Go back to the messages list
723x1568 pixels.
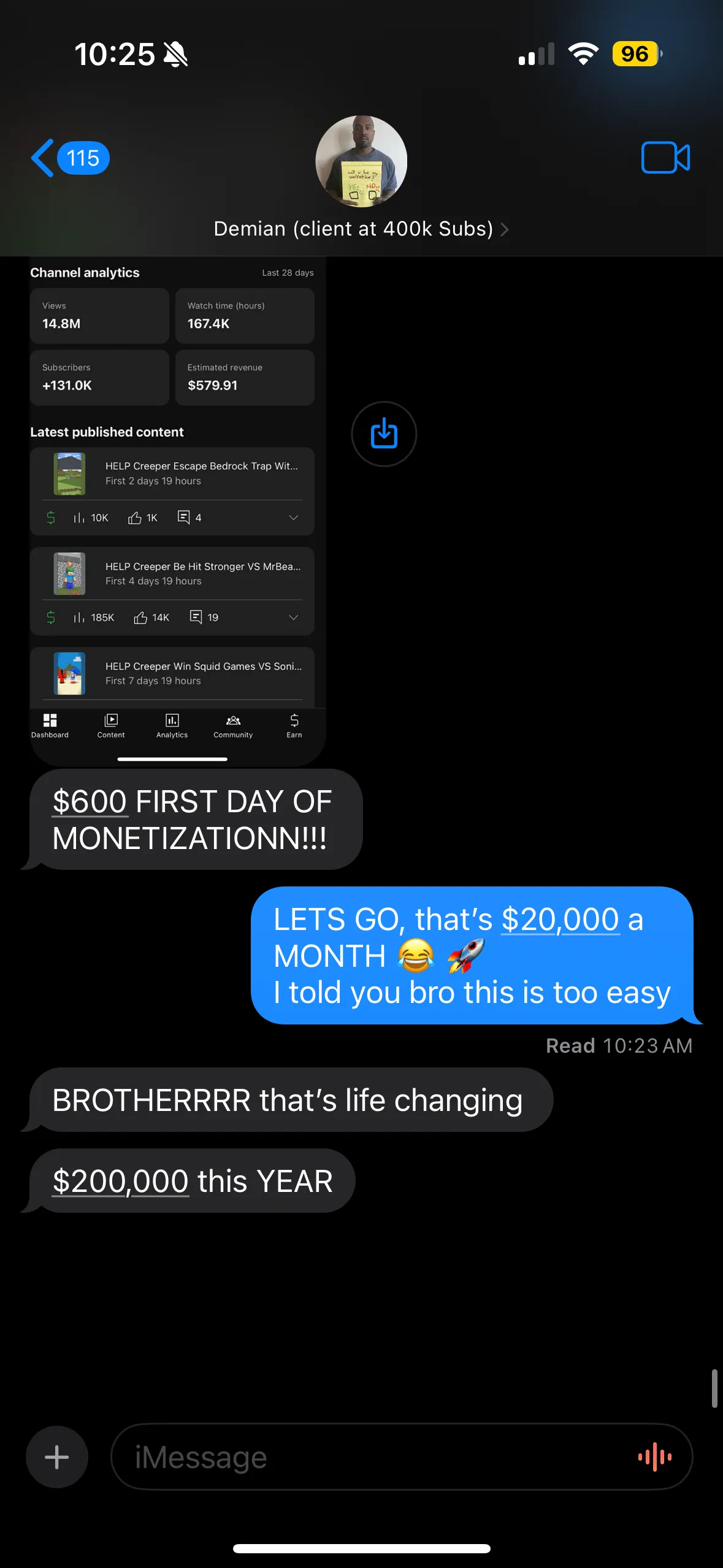point(69,158)
